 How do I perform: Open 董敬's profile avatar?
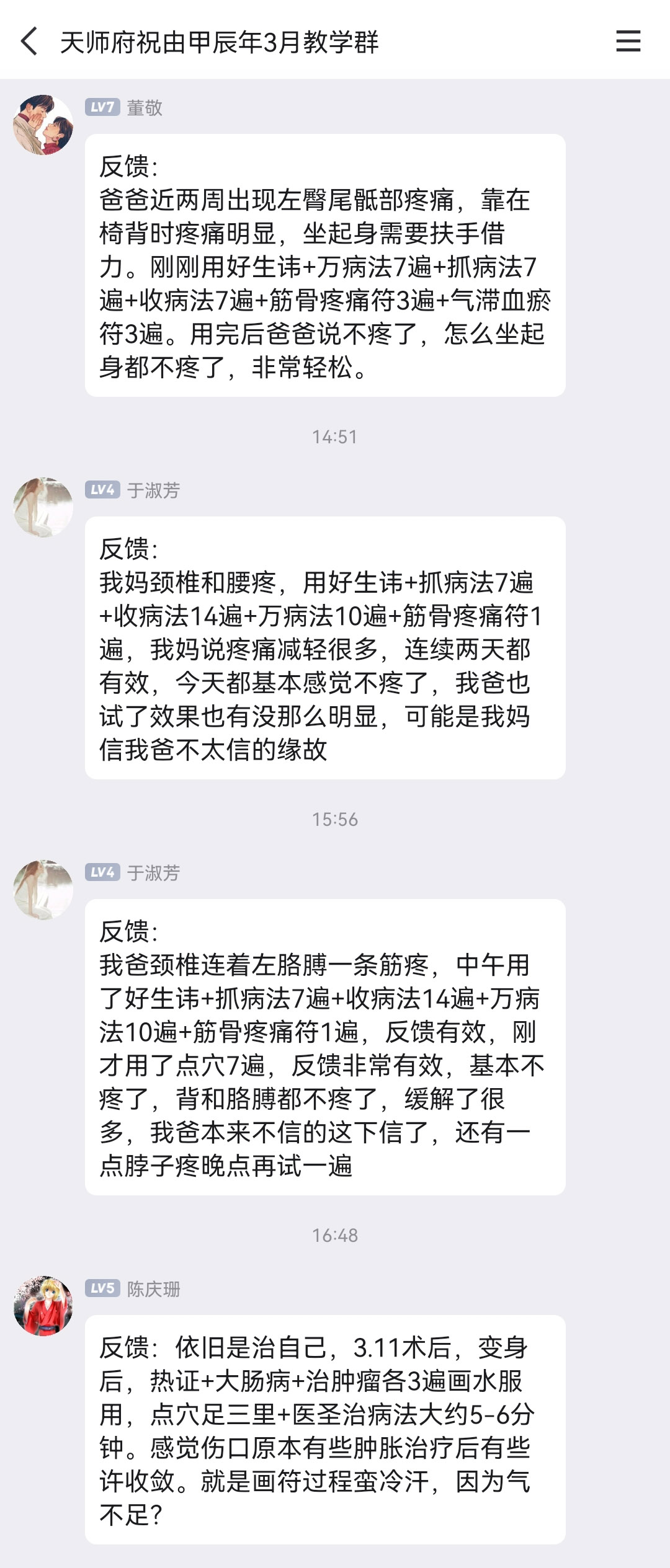click(43, 125)
